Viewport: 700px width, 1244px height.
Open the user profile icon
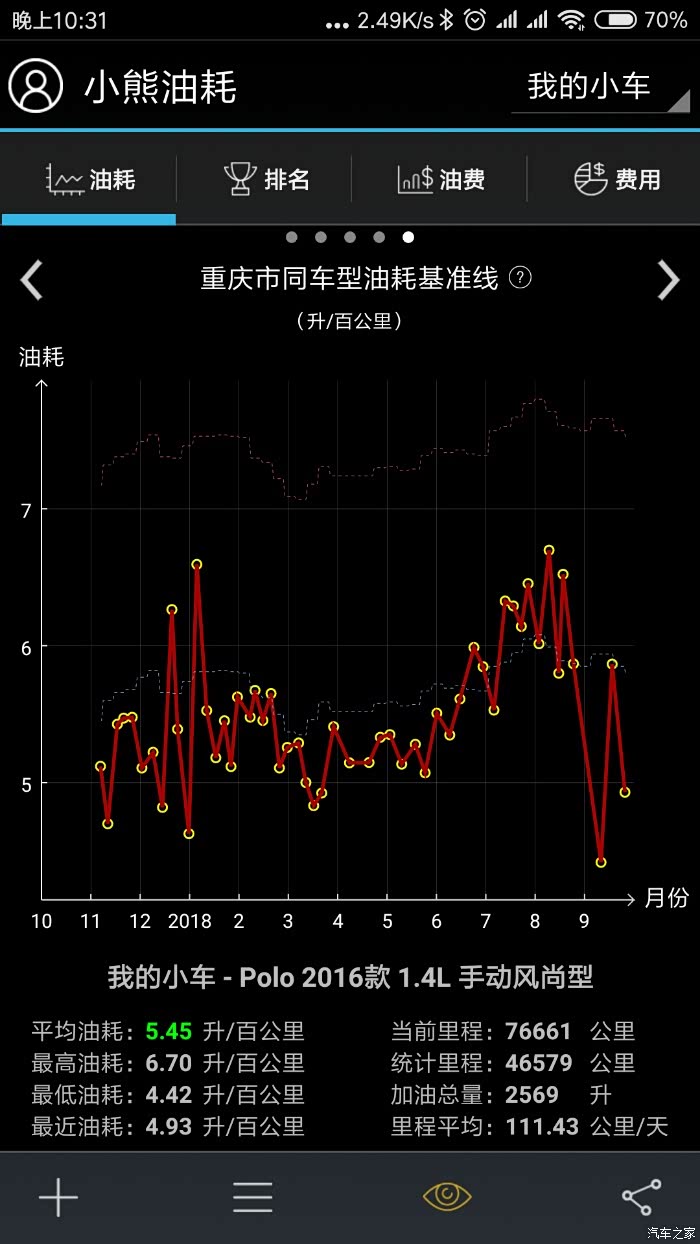[x=35, y=86]
